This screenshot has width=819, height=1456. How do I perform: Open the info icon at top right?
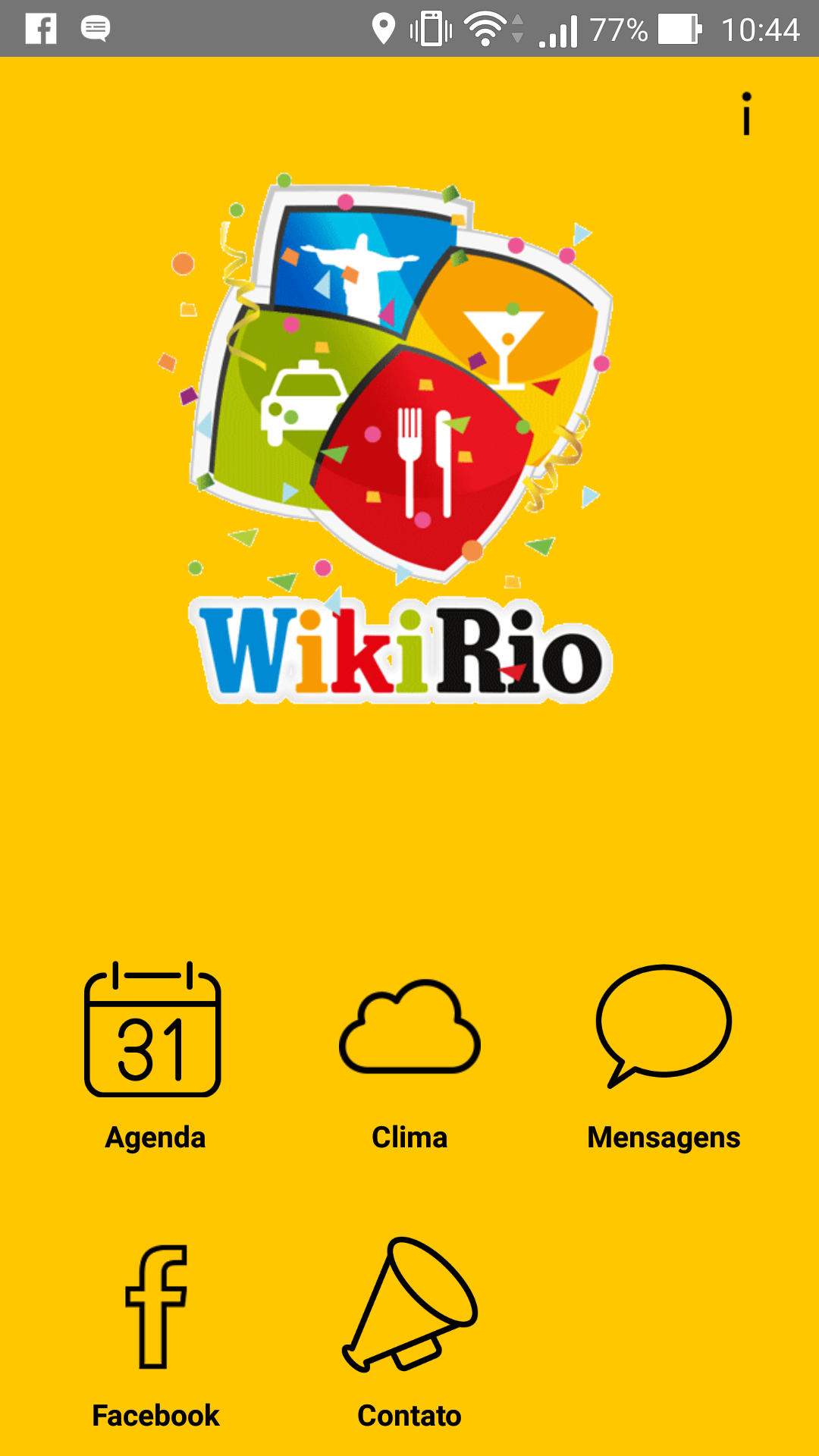pos(746,114)
